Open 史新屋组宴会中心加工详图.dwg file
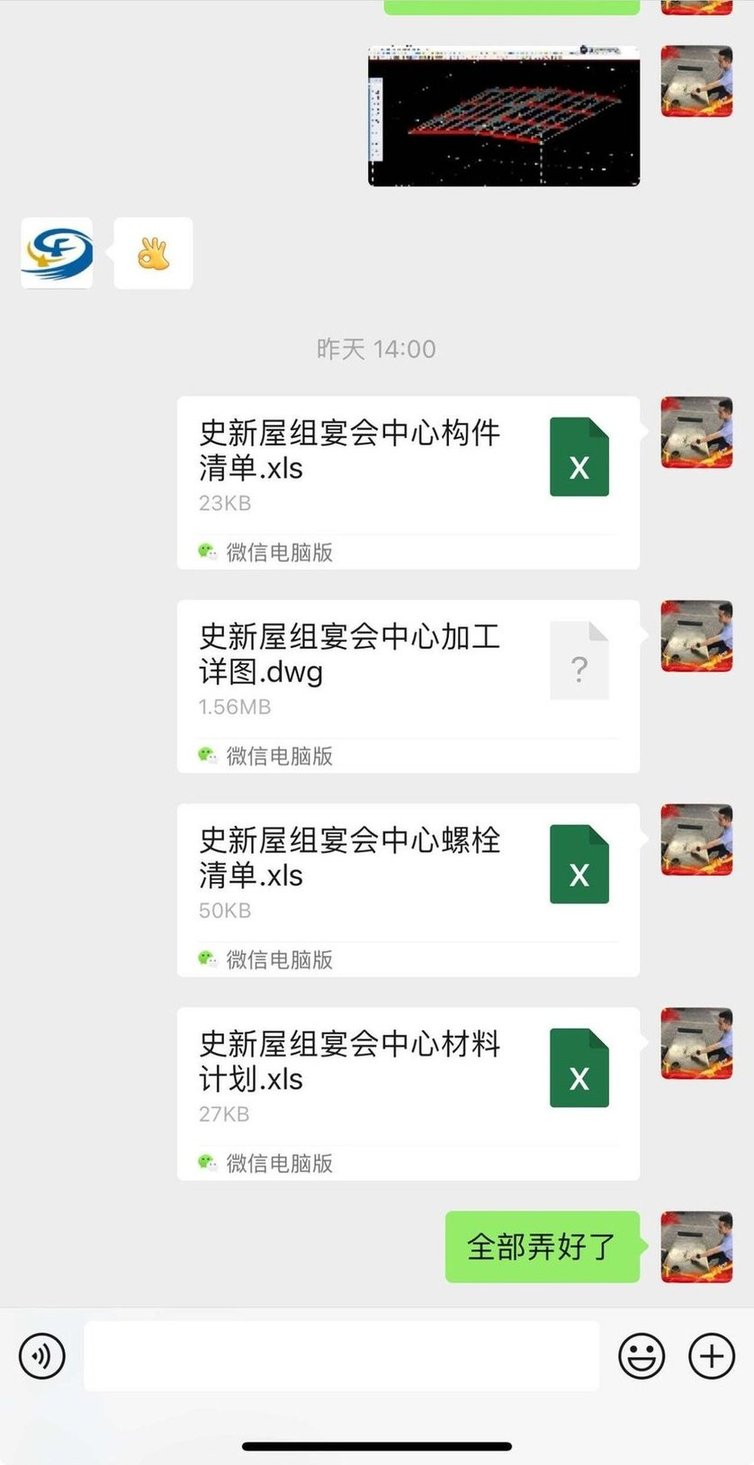This screenshot has height=1465, width=754. pos(408,686)
